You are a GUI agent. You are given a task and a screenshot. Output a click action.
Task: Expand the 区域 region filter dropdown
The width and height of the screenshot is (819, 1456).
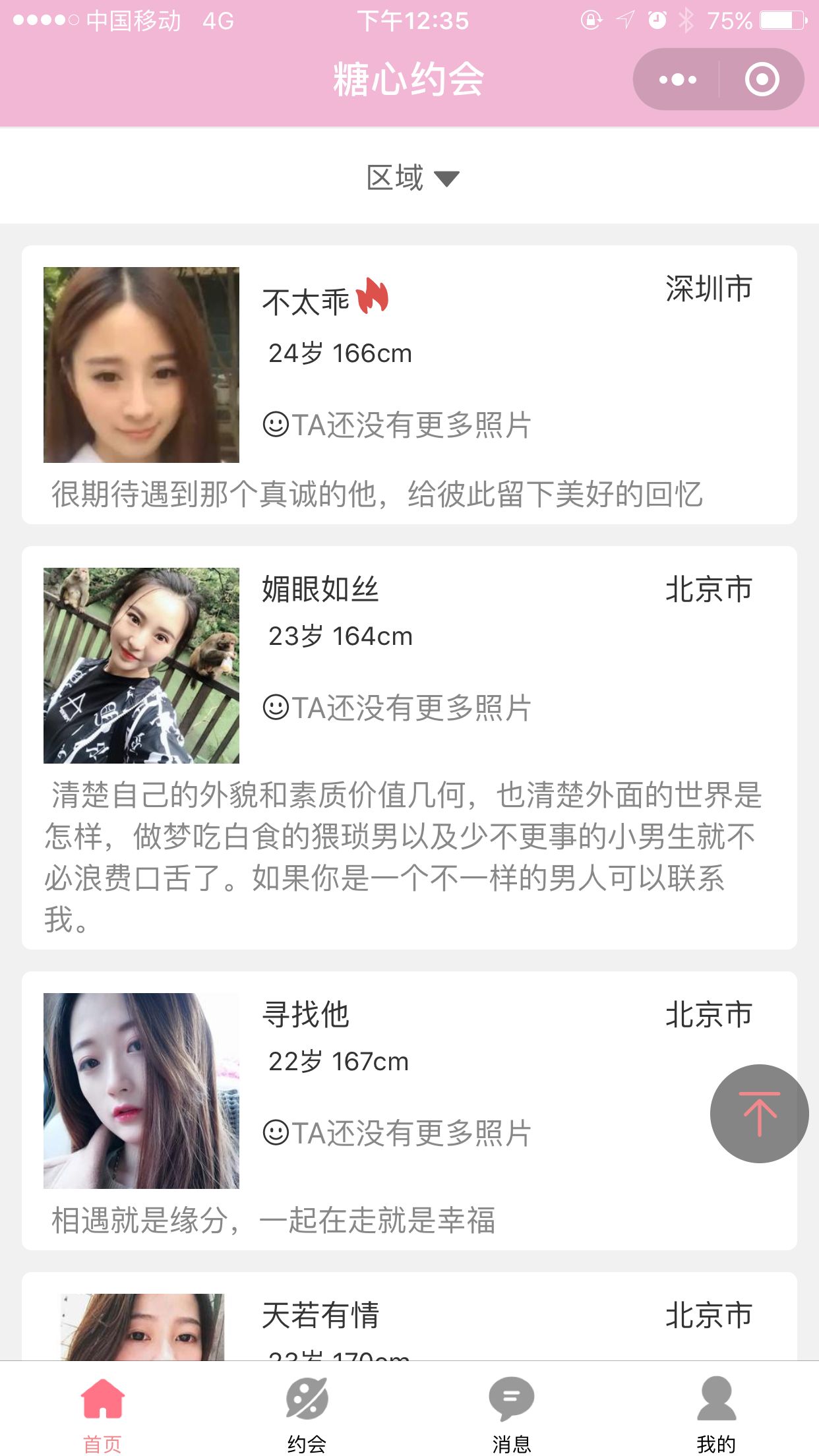coord(411,177)
